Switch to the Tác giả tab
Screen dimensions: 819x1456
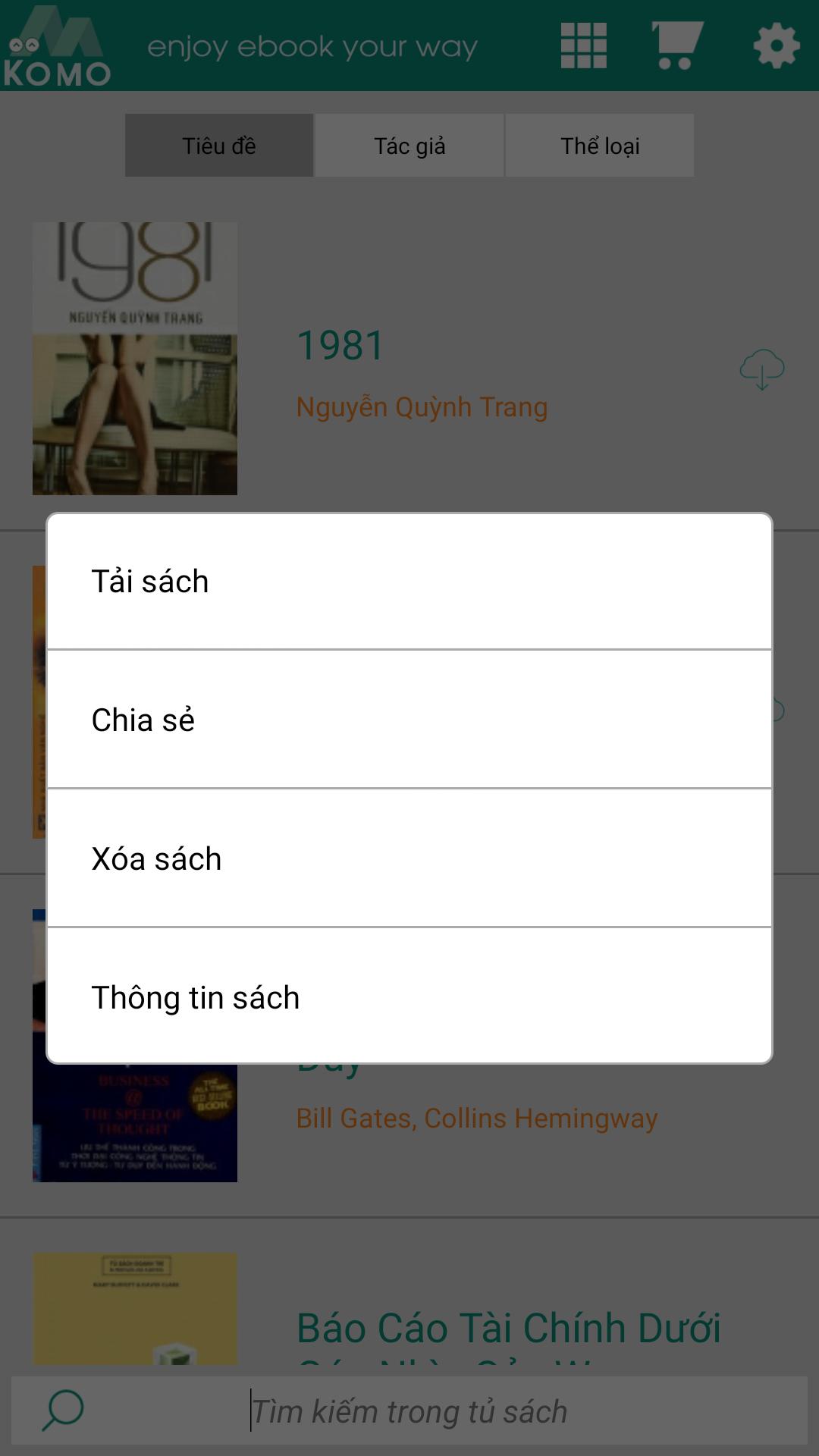(409, 146)
